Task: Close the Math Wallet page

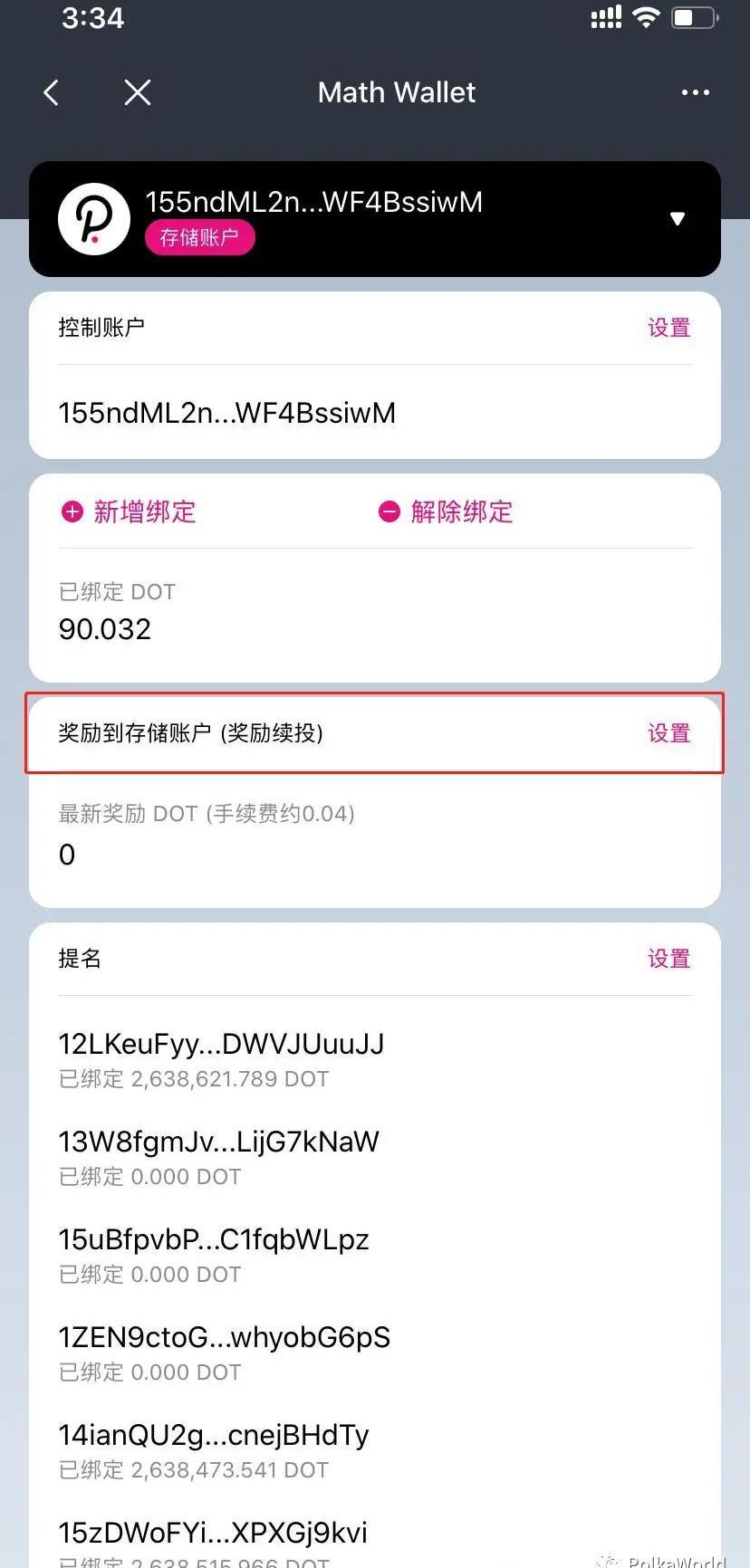Action: 138,92
